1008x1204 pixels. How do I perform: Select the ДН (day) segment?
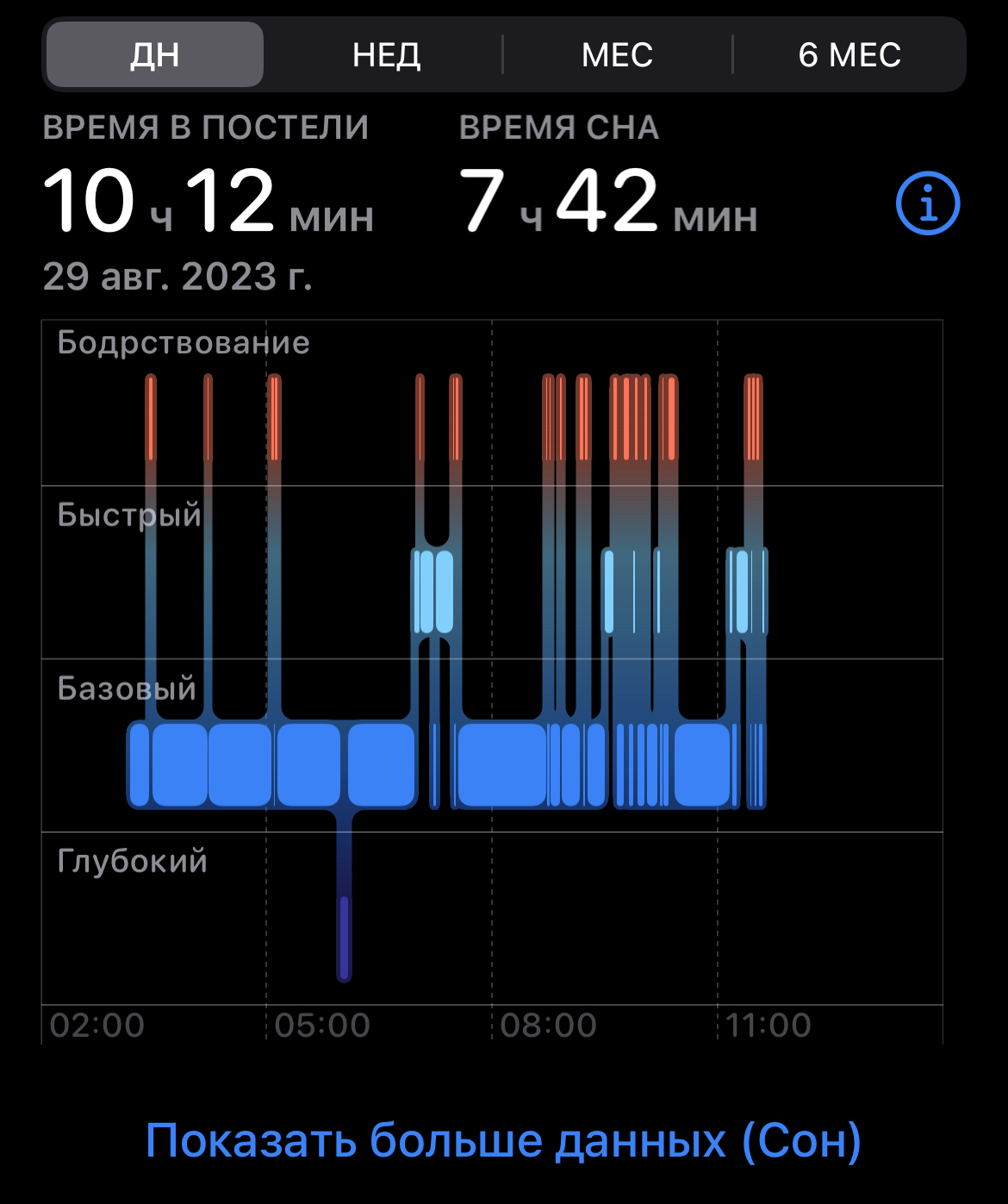(x=155, y=55)
